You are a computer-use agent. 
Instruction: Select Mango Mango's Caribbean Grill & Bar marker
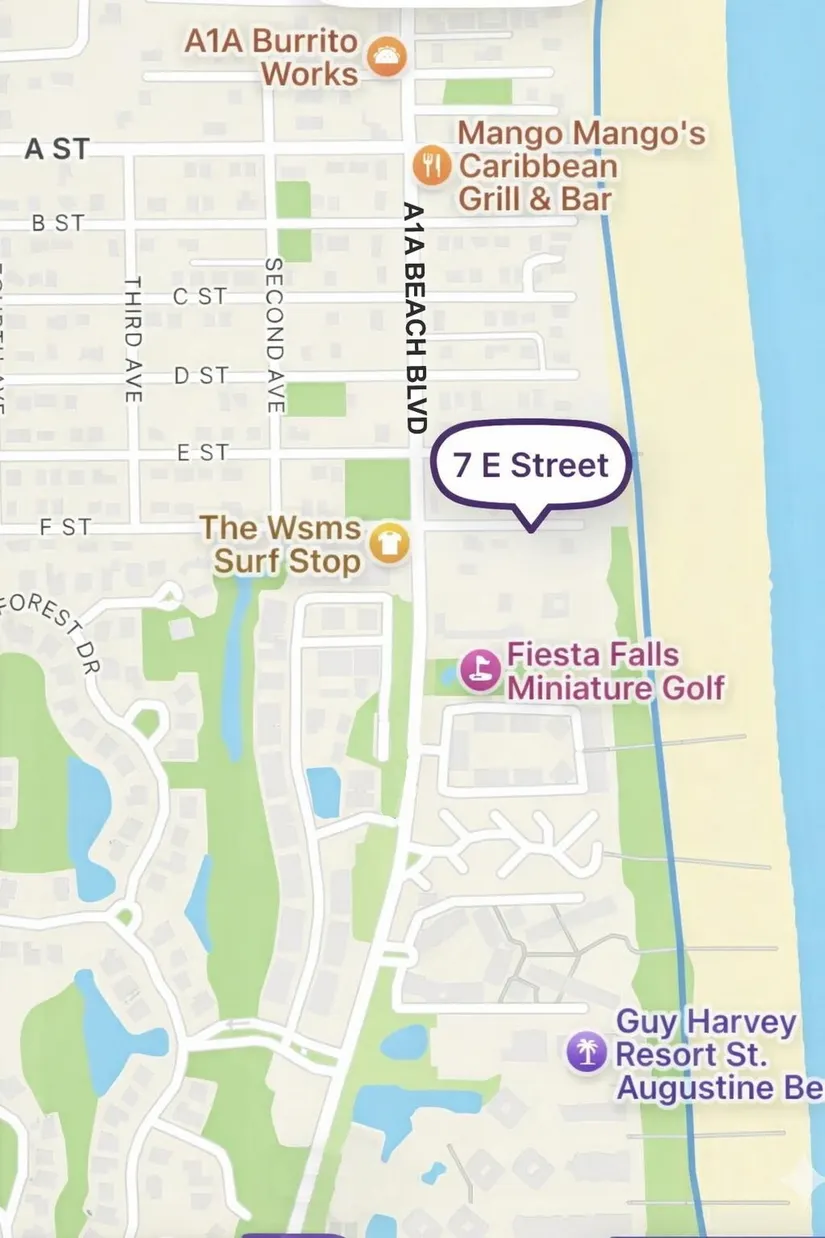(x=432, y=165)
